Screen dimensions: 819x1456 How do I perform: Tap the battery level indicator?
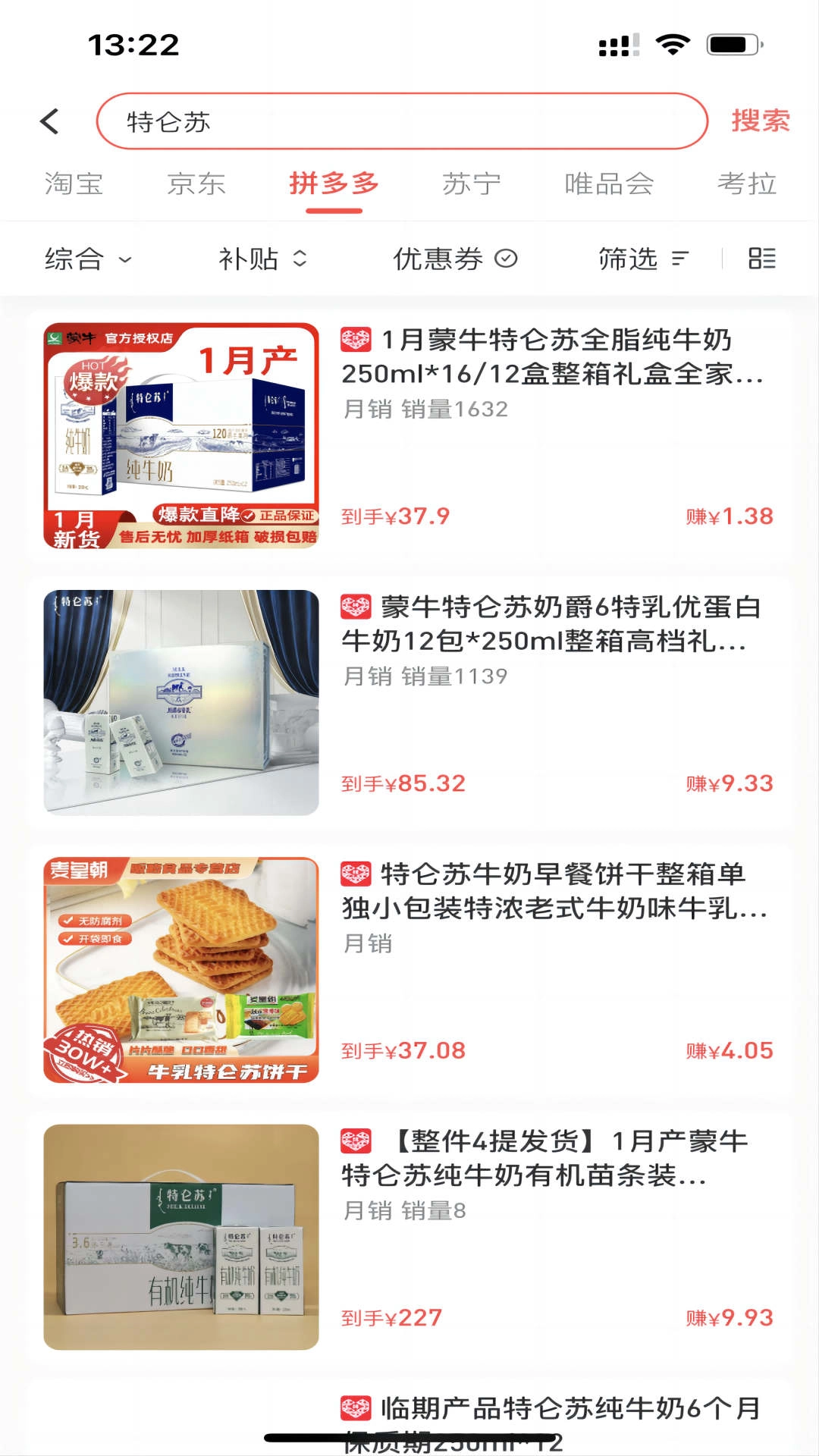733,44
